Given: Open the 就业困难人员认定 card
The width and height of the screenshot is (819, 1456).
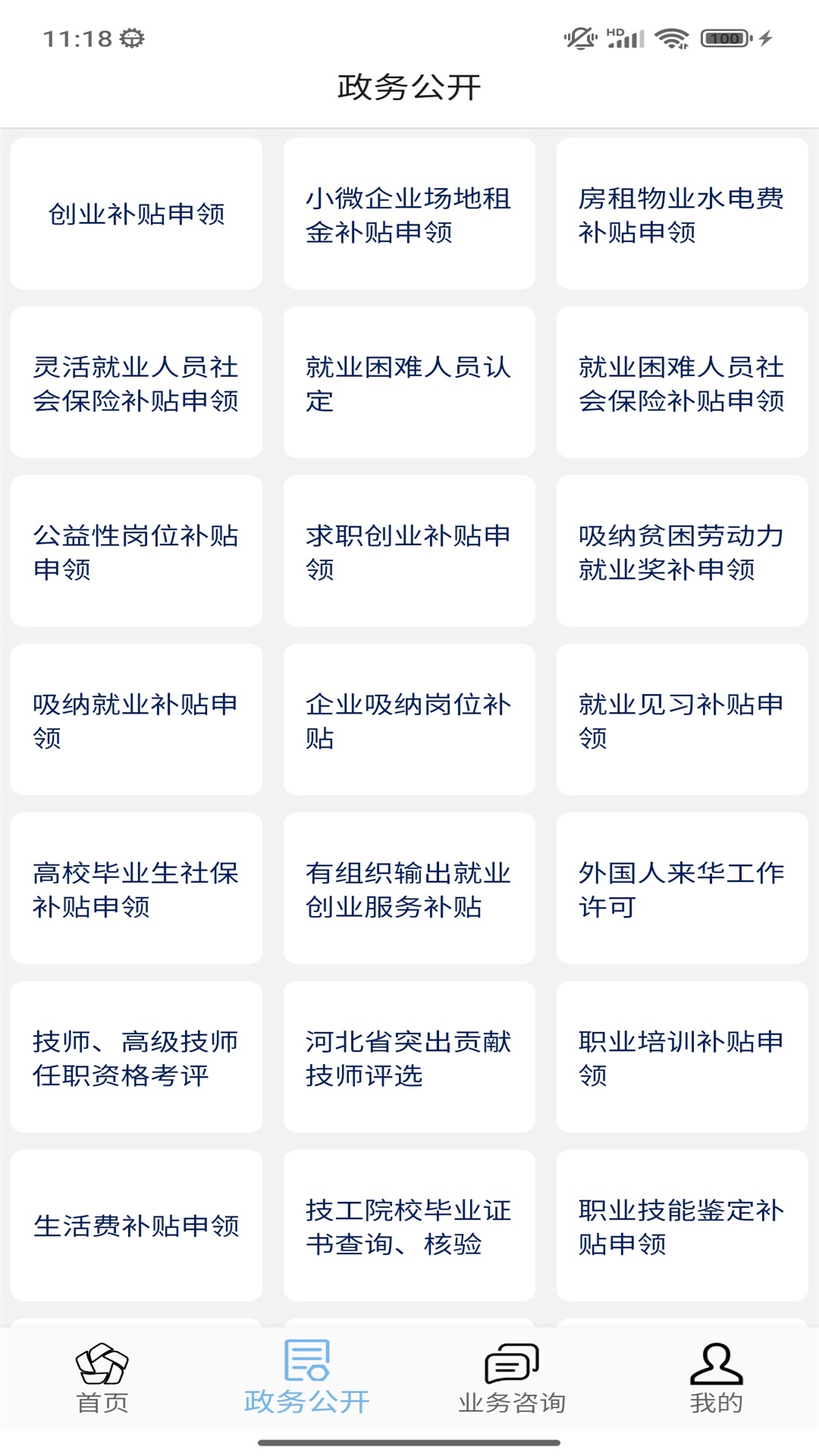Looking at the screenshot, I should pyautogui.click(x=409, y=383).
